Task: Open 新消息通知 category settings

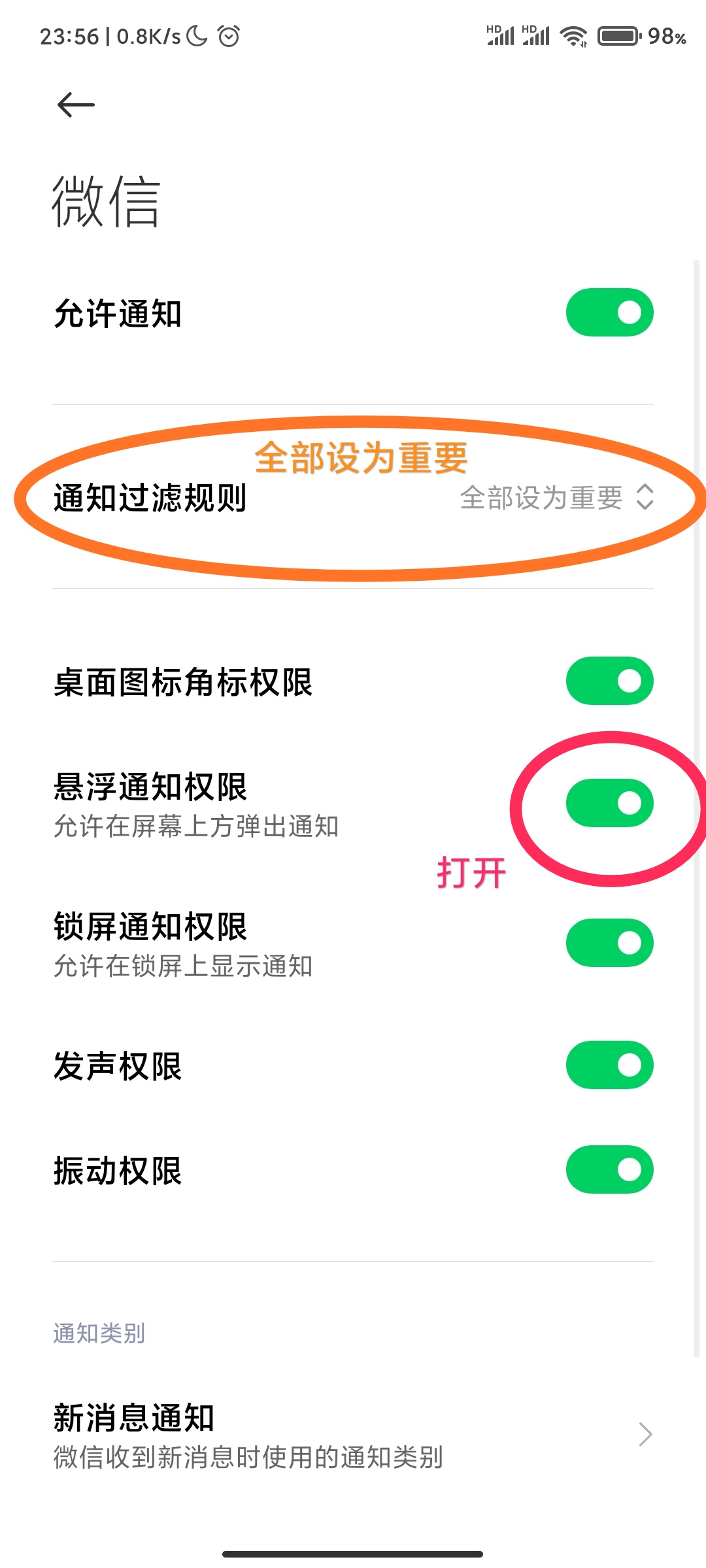Action: [353, 1435]
